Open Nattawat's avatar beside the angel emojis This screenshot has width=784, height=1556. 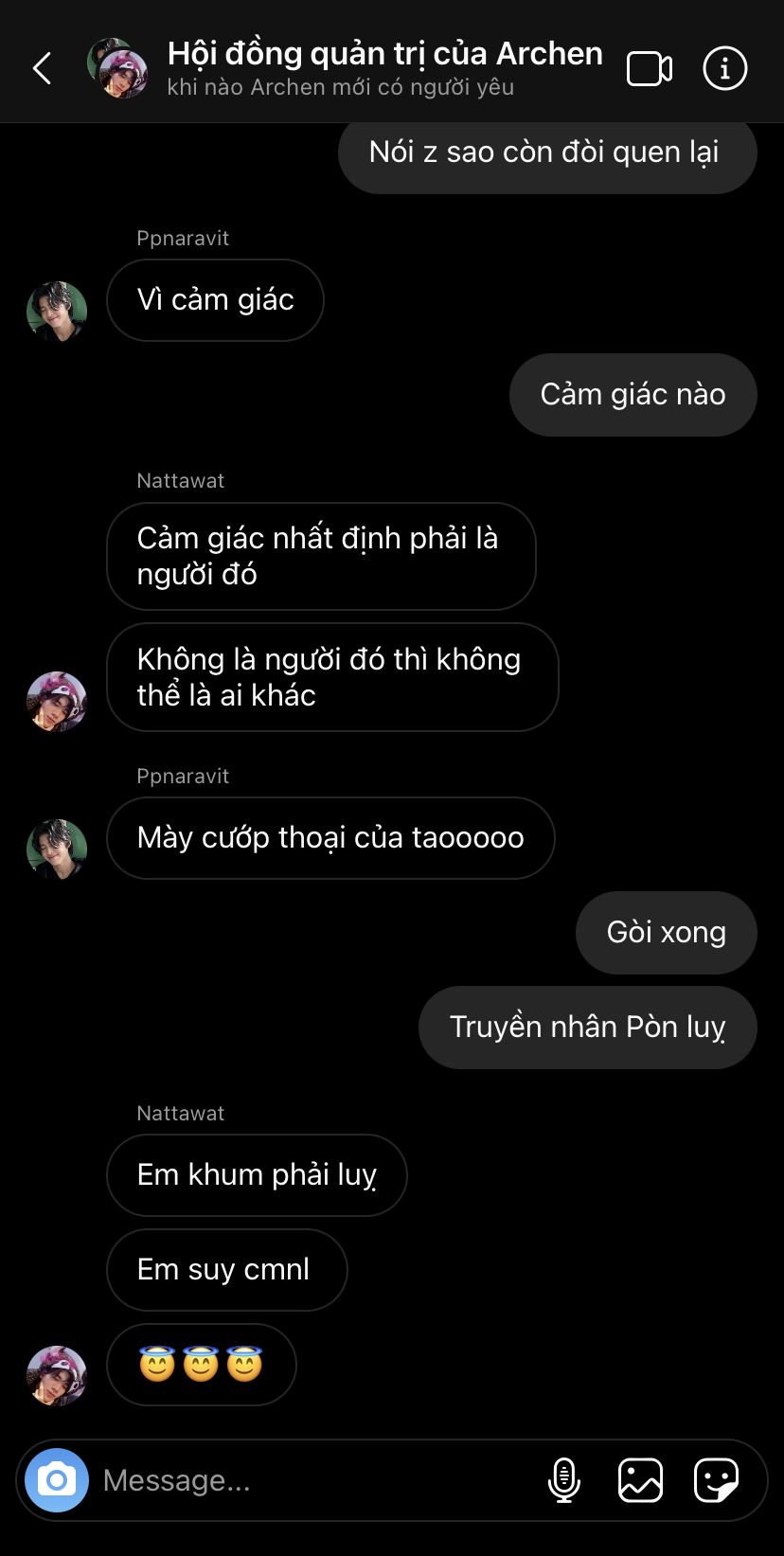(57, 1375)
